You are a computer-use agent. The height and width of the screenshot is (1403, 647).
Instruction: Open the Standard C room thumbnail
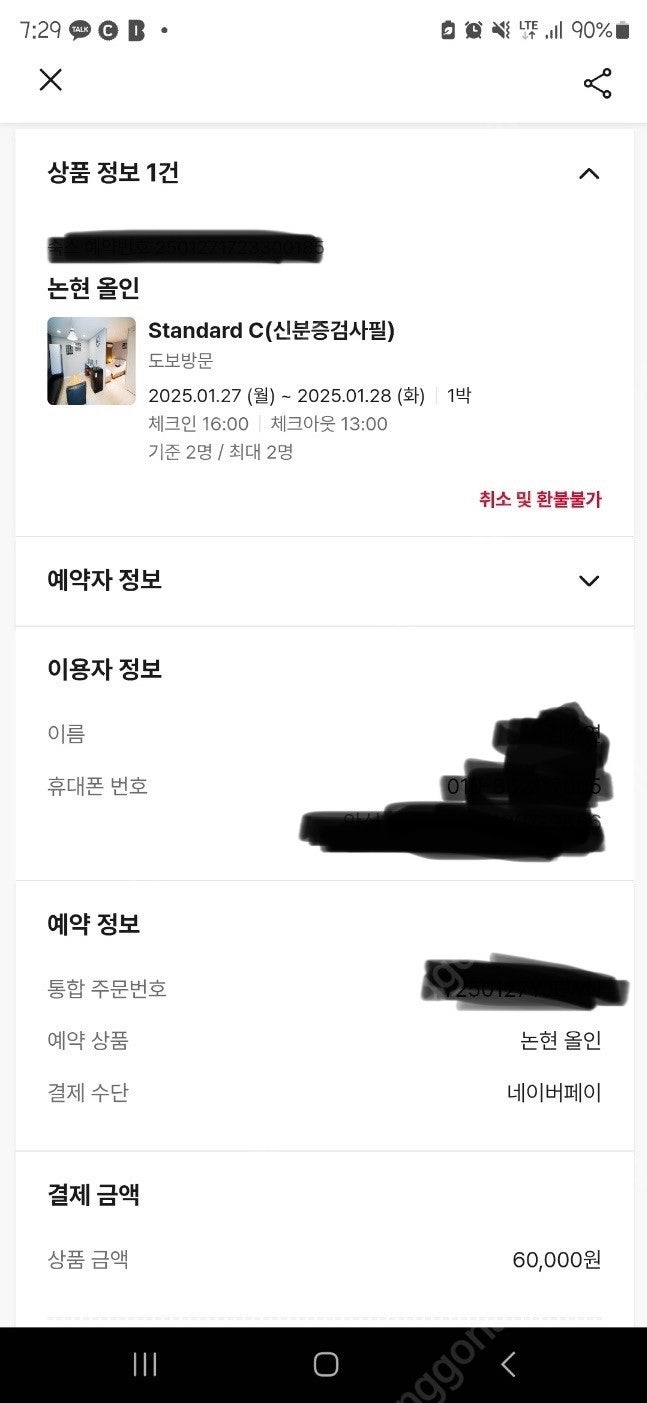point(91,361)
